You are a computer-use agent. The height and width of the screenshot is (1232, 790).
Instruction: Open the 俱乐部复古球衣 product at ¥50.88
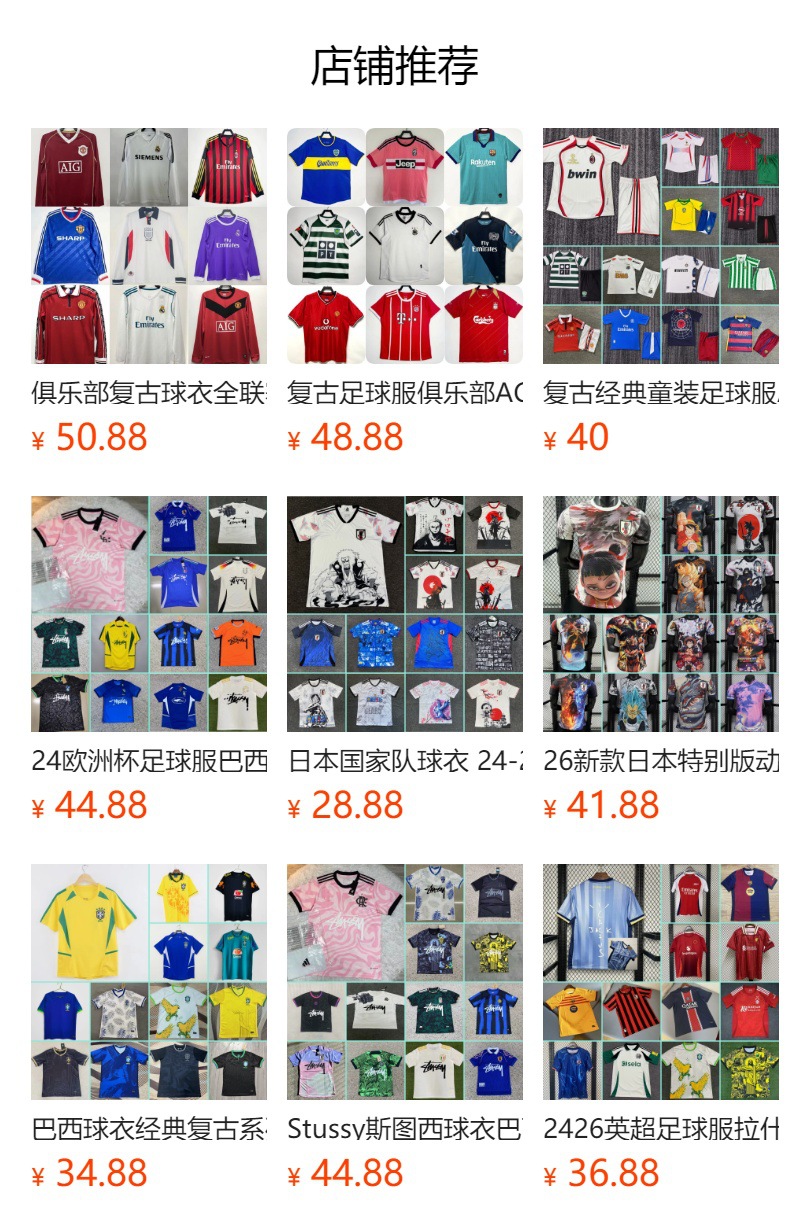click(149, 246)
